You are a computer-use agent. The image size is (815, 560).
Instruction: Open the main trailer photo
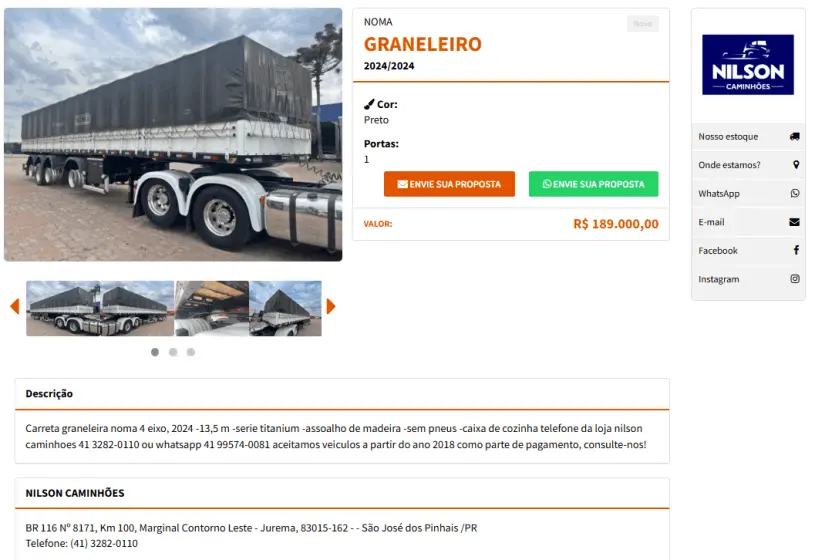[173, 135]
